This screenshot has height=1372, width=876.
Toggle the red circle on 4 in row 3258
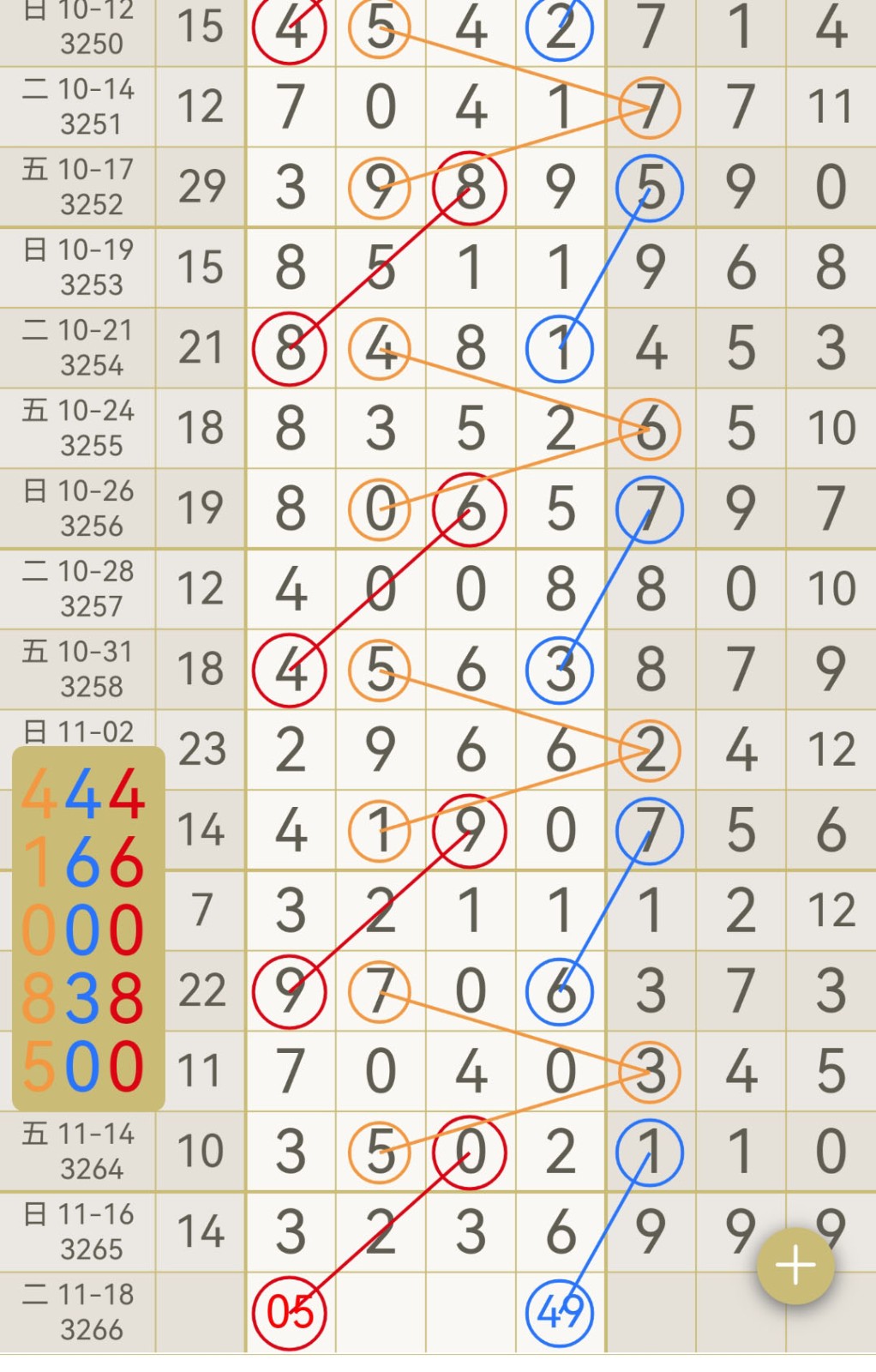point(291,668)
